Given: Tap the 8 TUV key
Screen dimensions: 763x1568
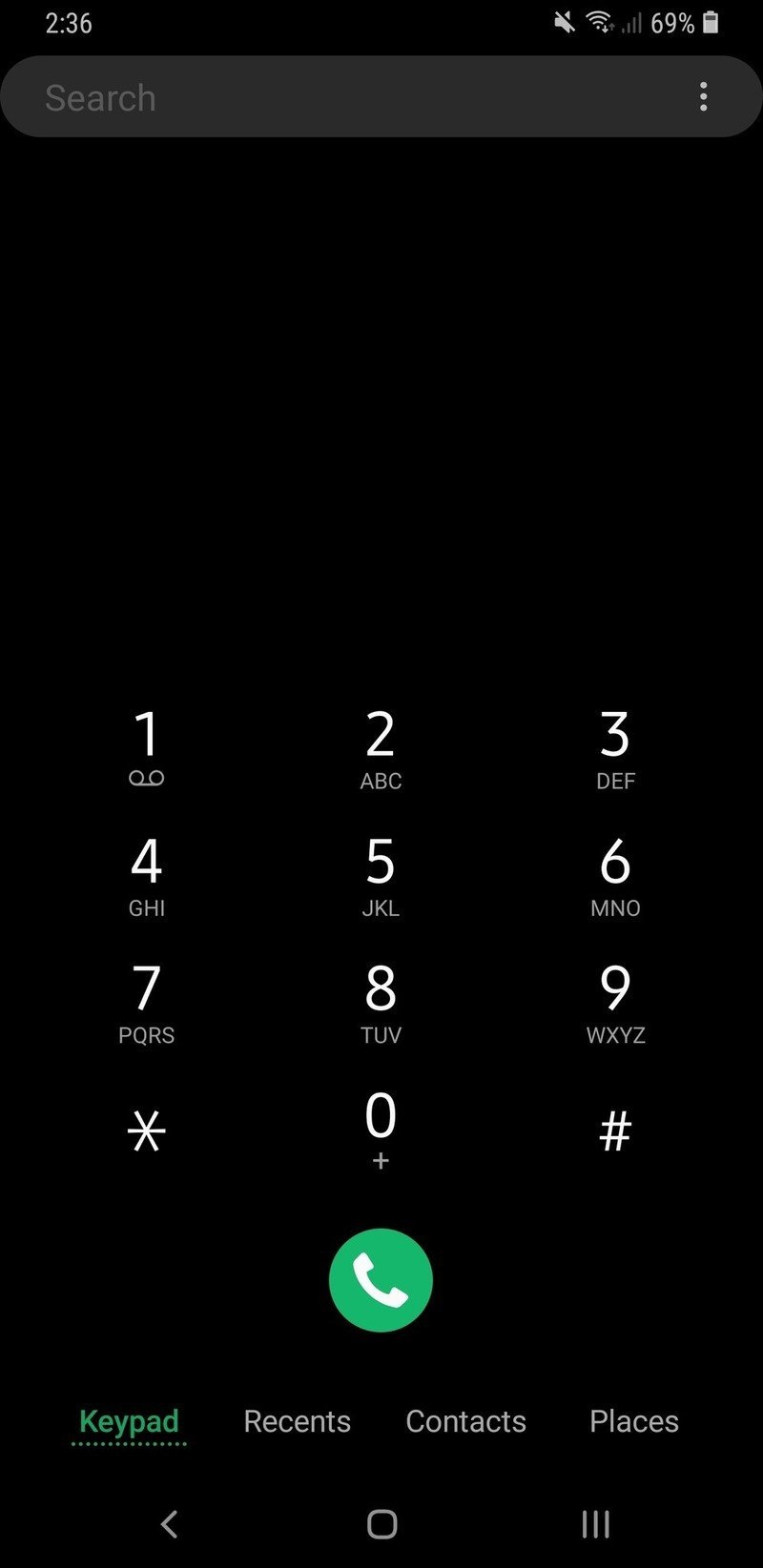Looking at the screenshot, I should 381,1003.
